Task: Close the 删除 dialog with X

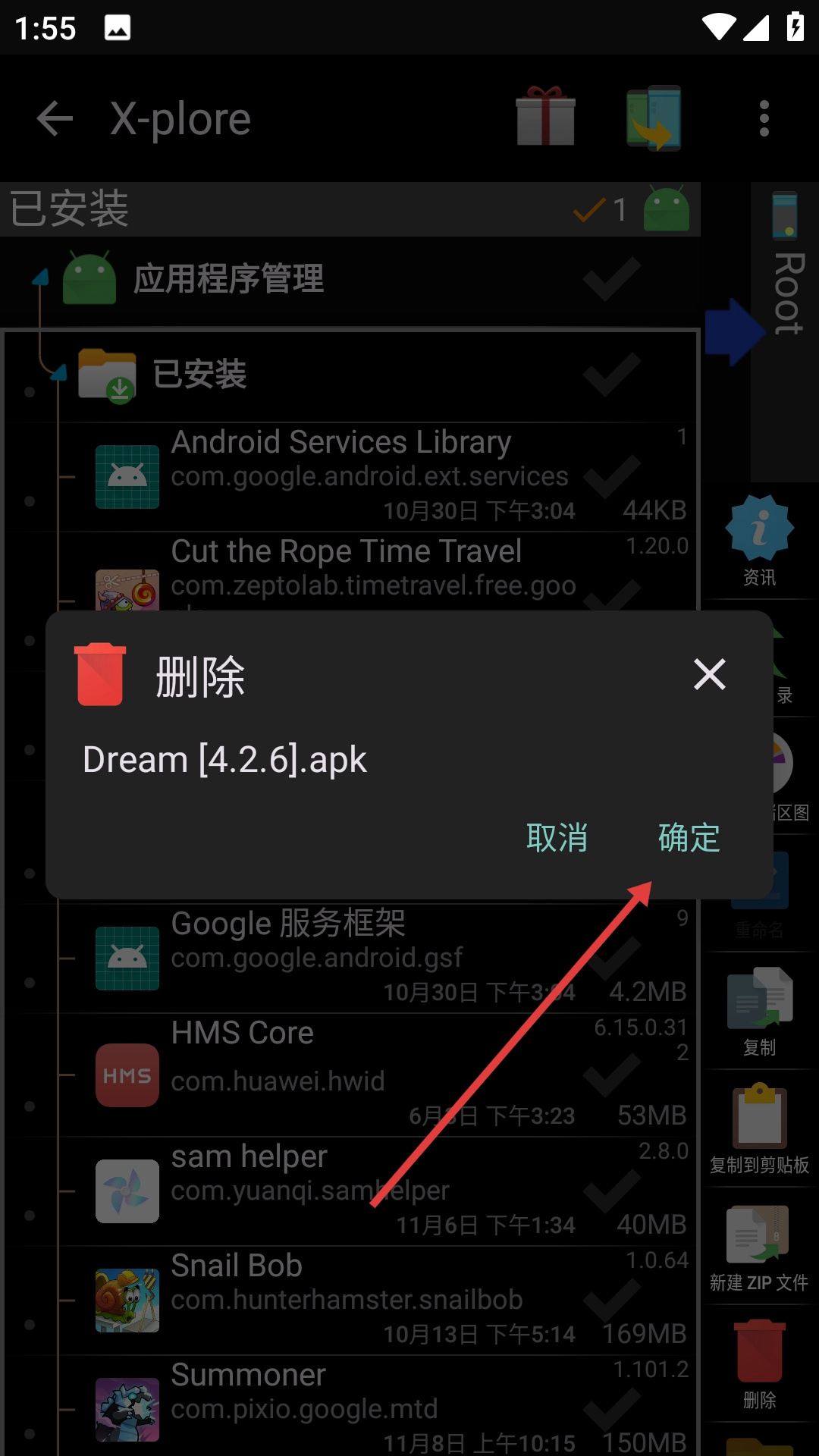Action: [x=709, y=674]
